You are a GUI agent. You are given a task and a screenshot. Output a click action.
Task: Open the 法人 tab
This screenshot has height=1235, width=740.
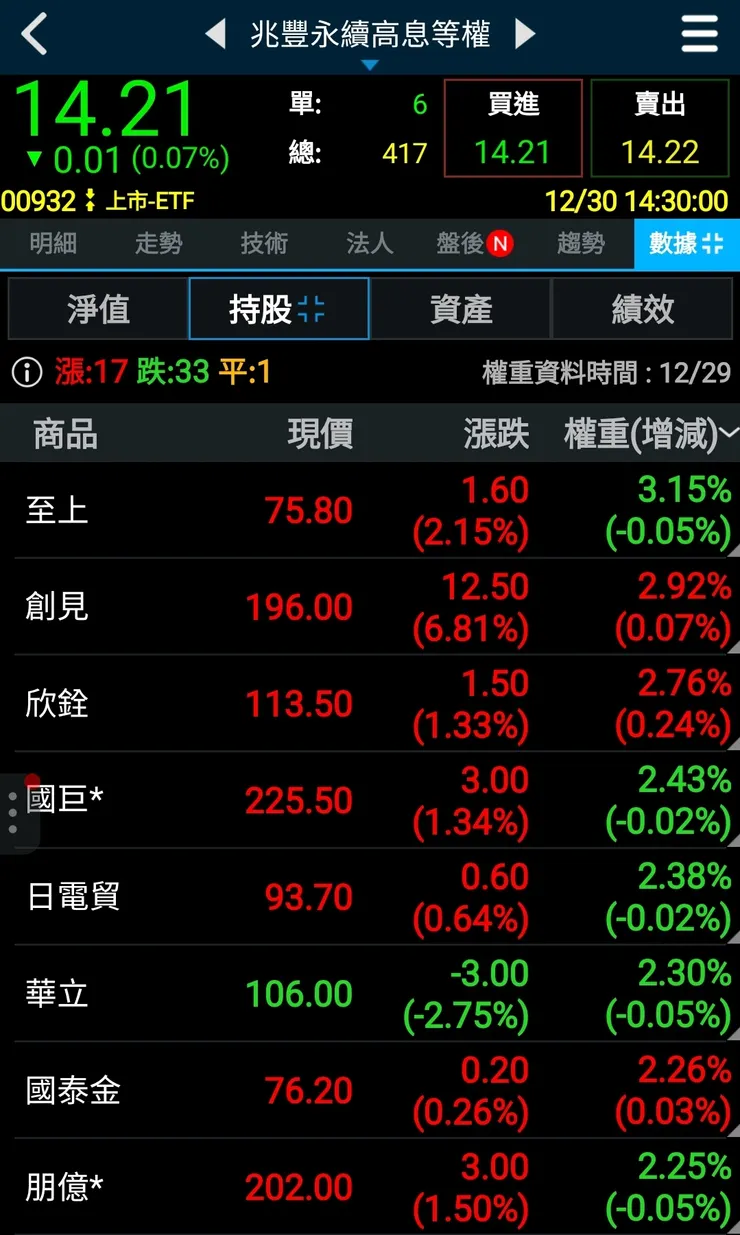[x=368, y=244]
